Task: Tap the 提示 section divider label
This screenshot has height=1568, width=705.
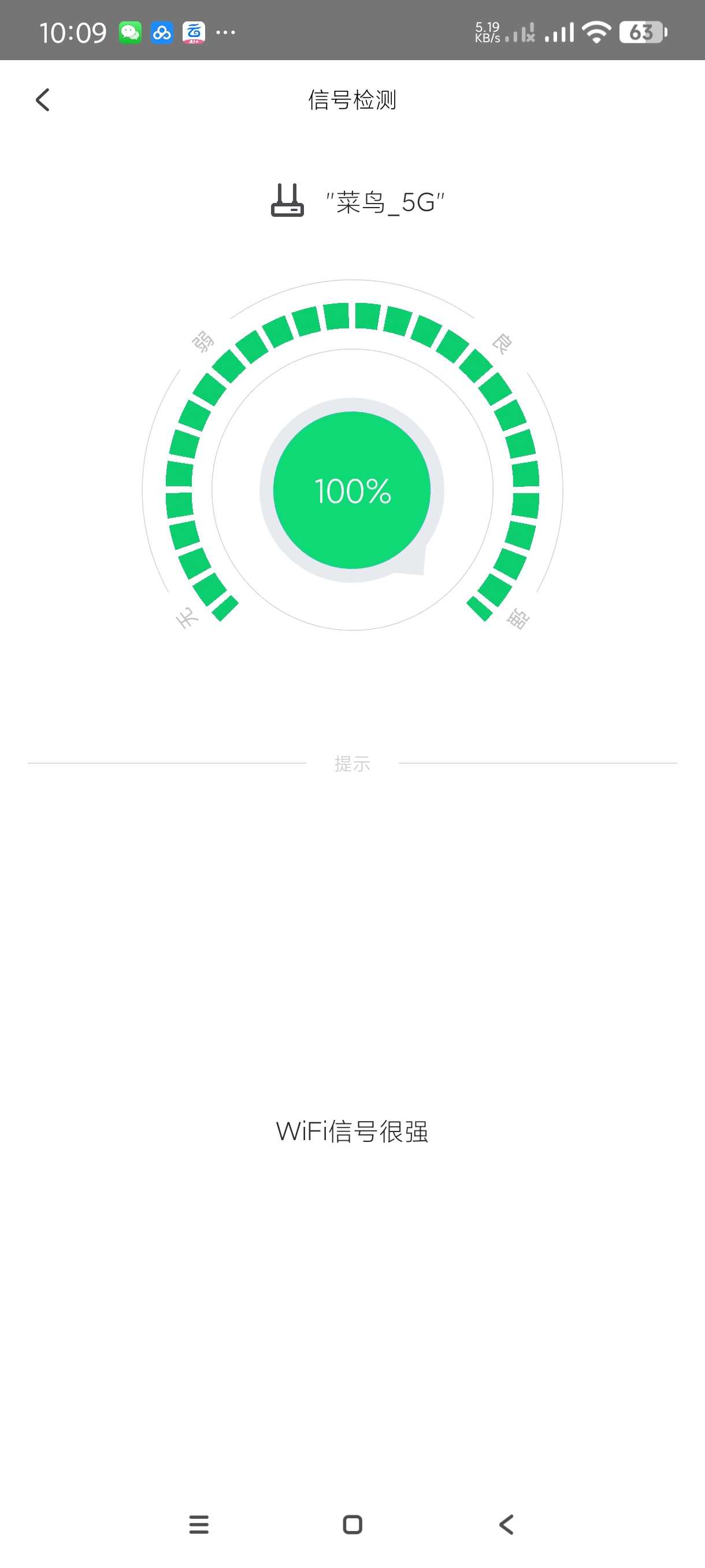Action: pos(352,764)
